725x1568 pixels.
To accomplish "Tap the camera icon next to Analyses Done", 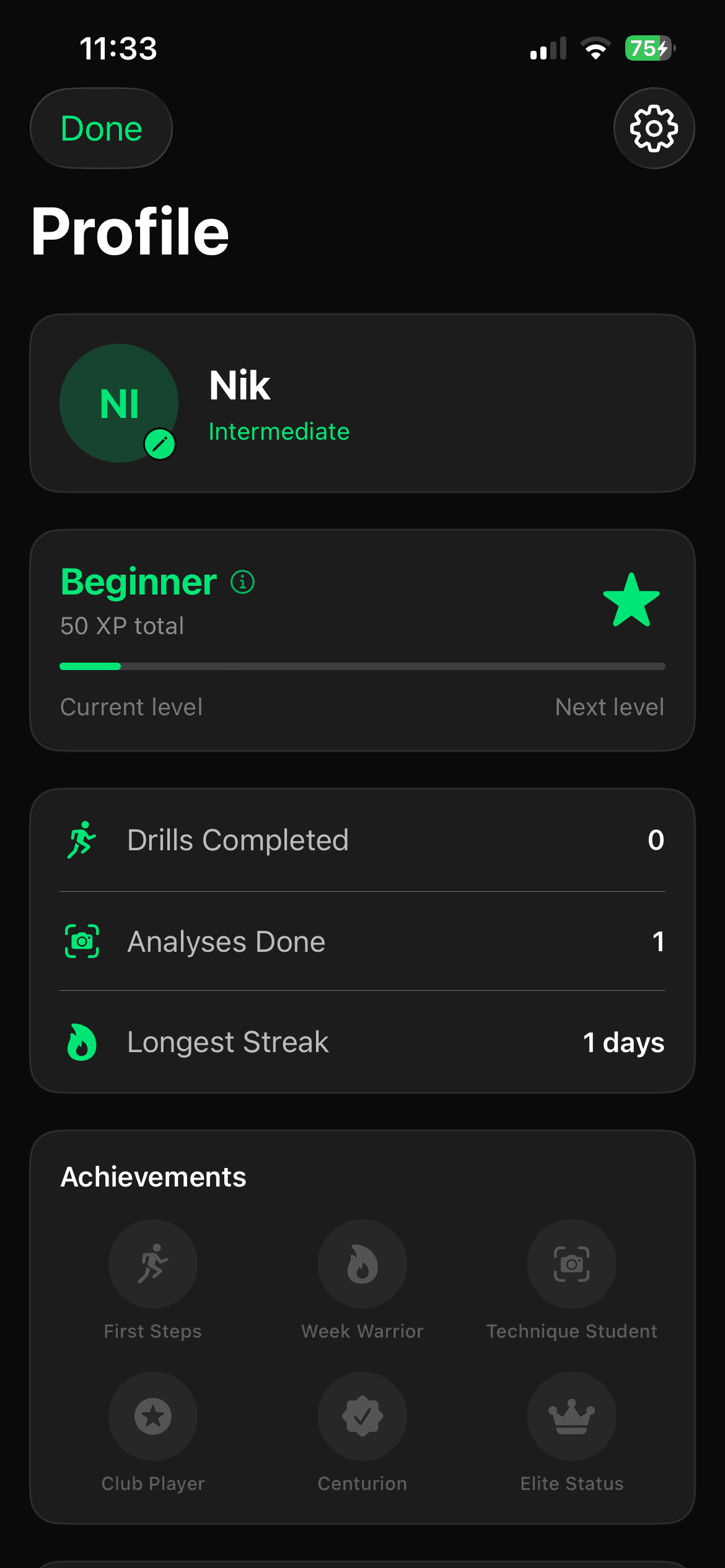I will click(x=81, y=941).
